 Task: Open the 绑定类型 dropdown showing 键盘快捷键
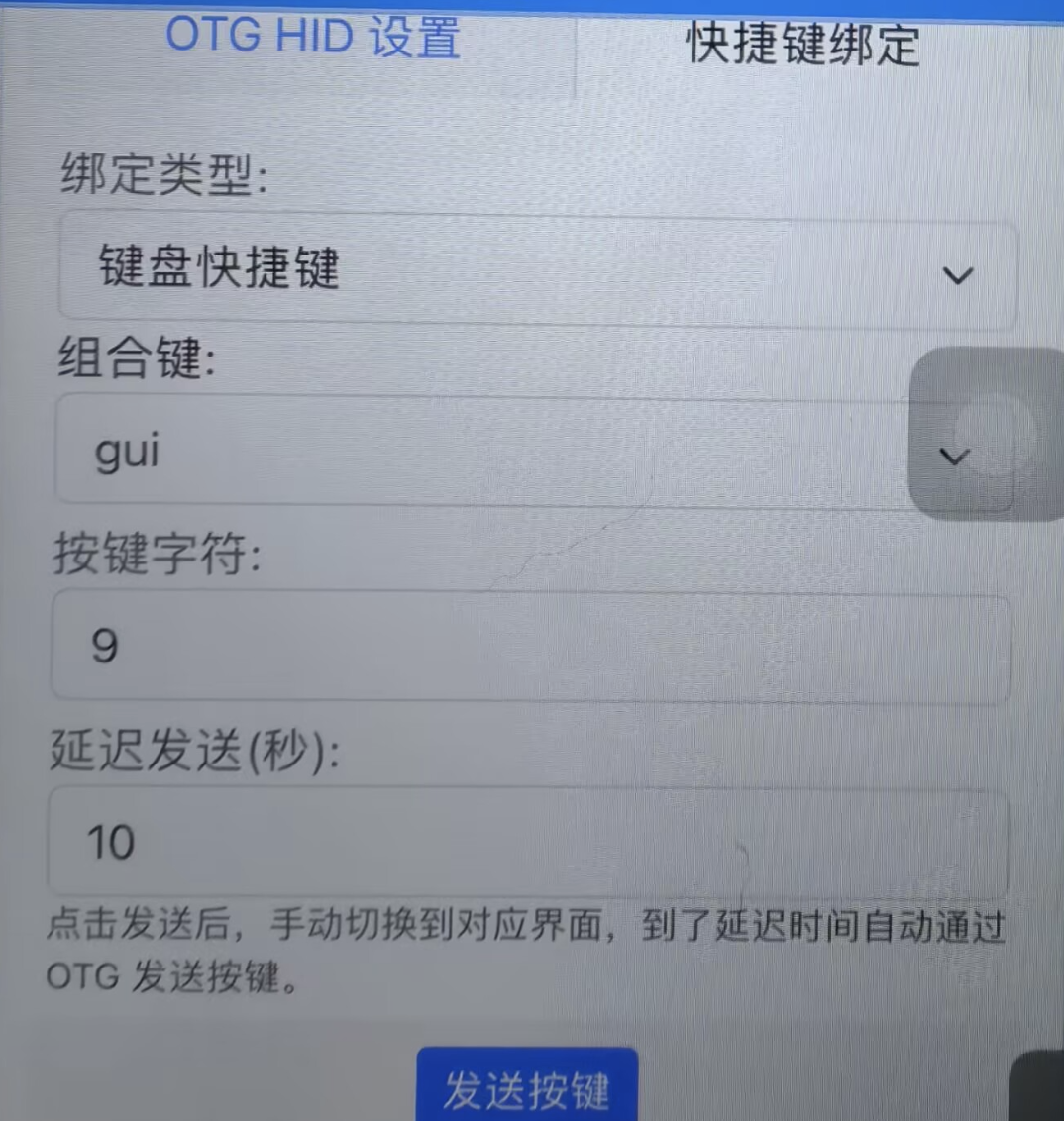538,273
